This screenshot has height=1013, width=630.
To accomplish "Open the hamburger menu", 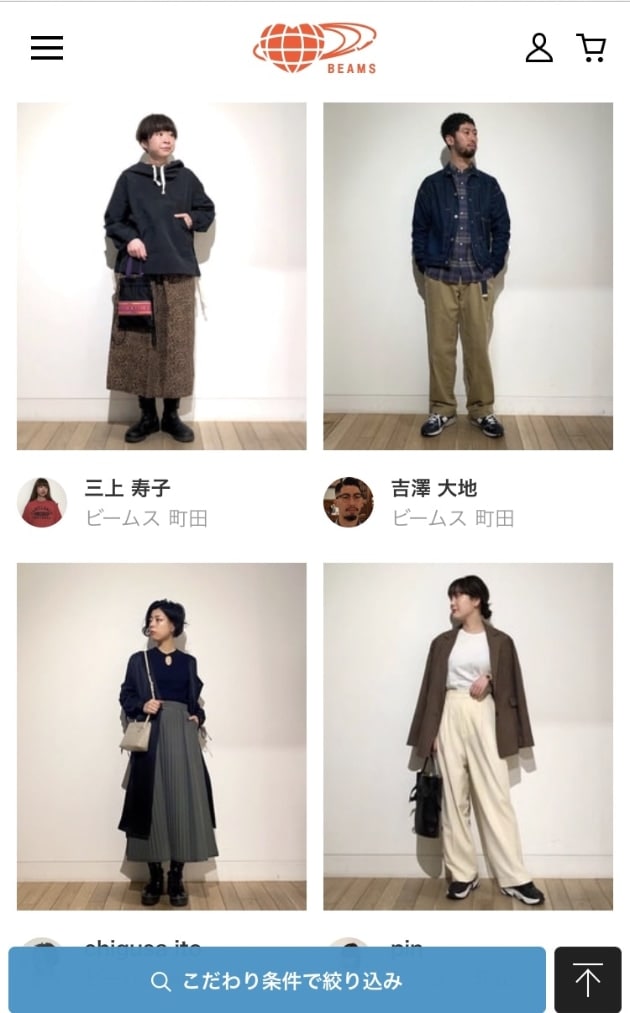I will point(47,48).
